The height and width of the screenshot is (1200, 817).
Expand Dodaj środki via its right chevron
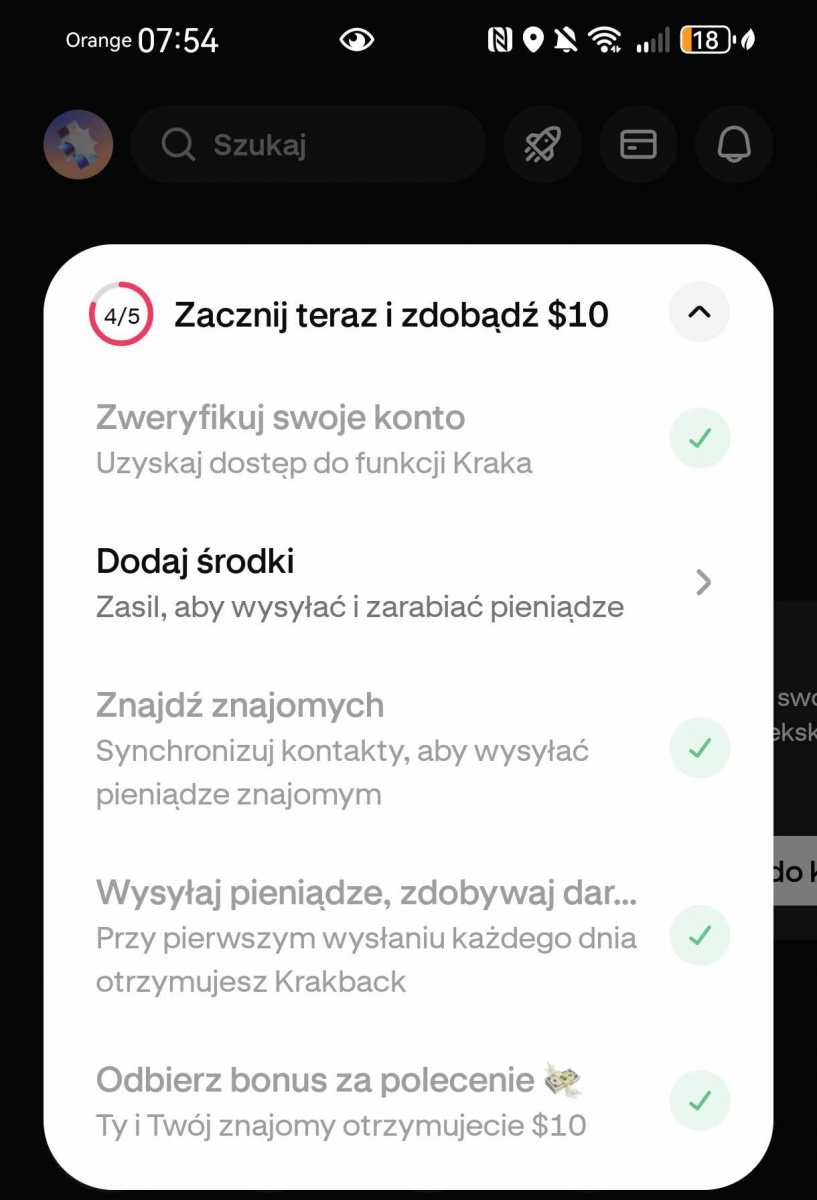[x=704, y=582]
